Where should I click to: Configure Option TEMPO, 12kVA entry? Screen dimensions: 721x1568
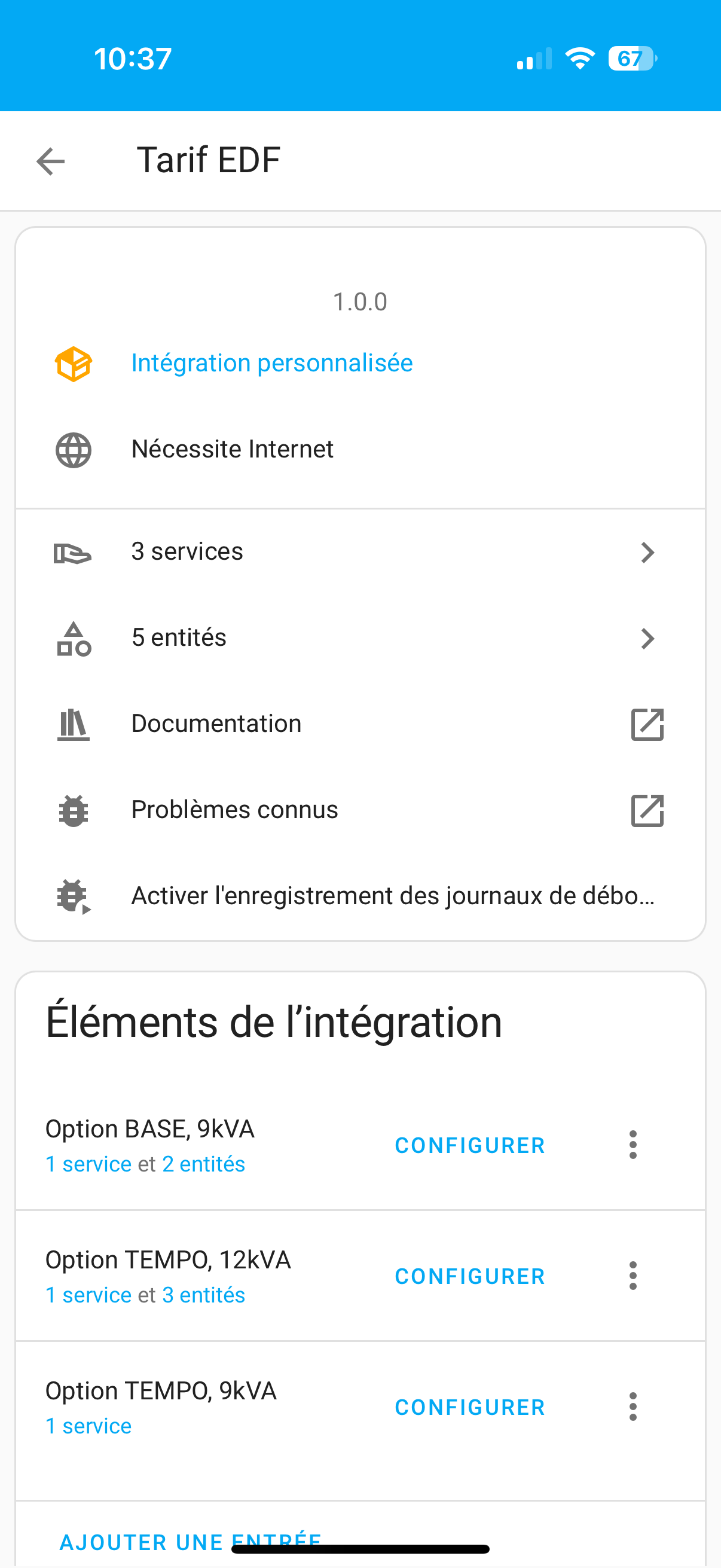470,1276
